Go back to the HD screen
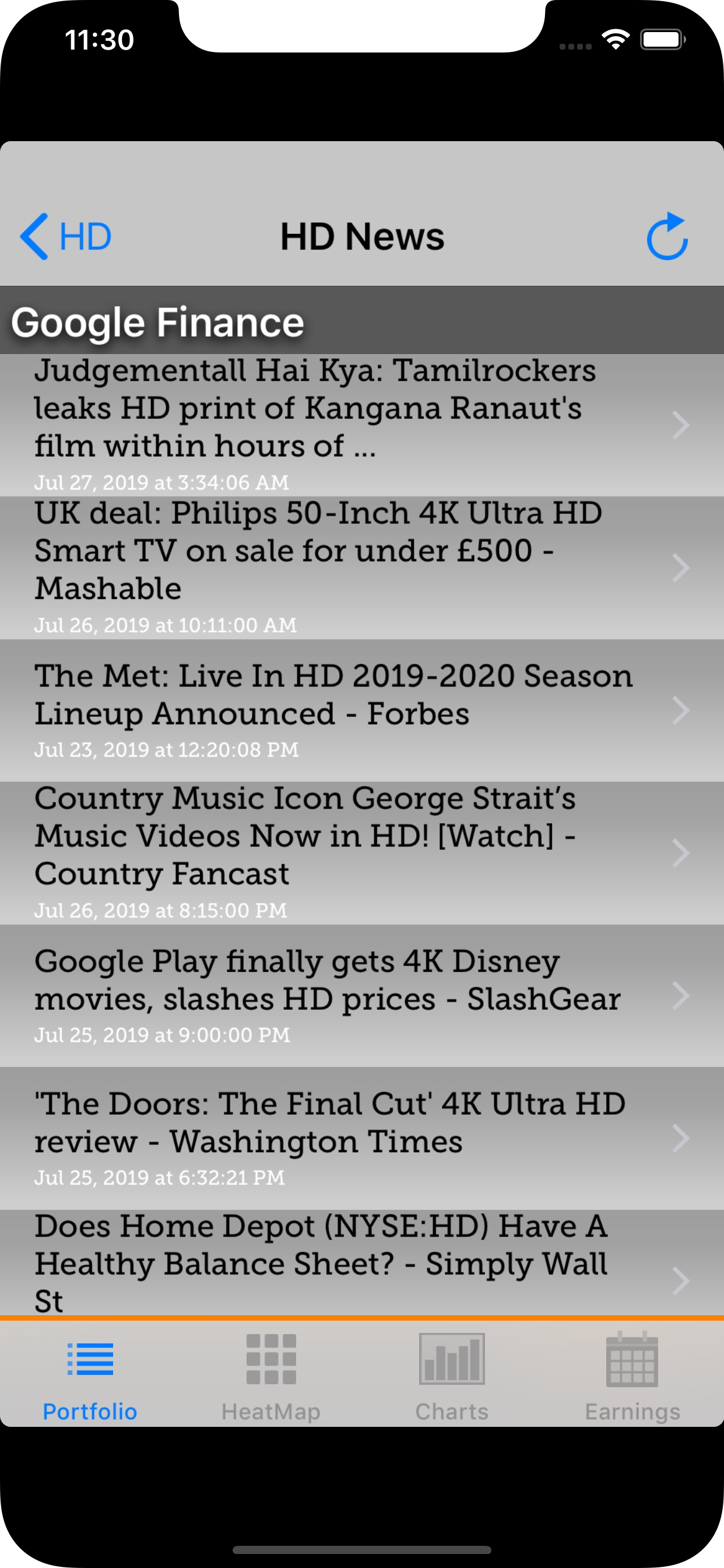 (66, 236)
